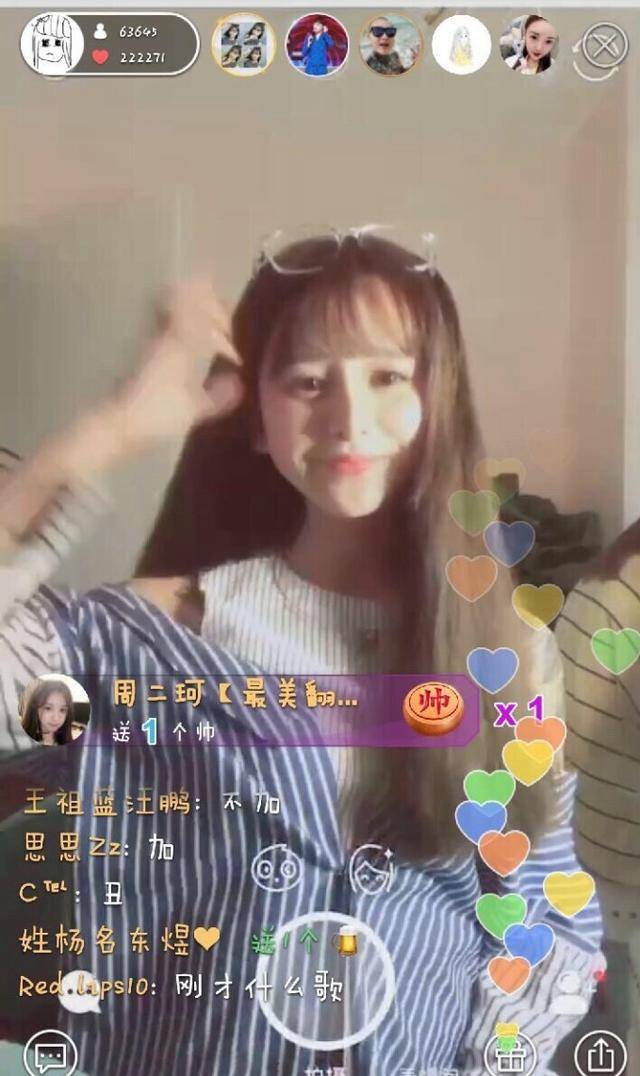Viewport: 640px width, 1076px height.
Task: Open the chat comment bubble
Action: click(50, 1055)
